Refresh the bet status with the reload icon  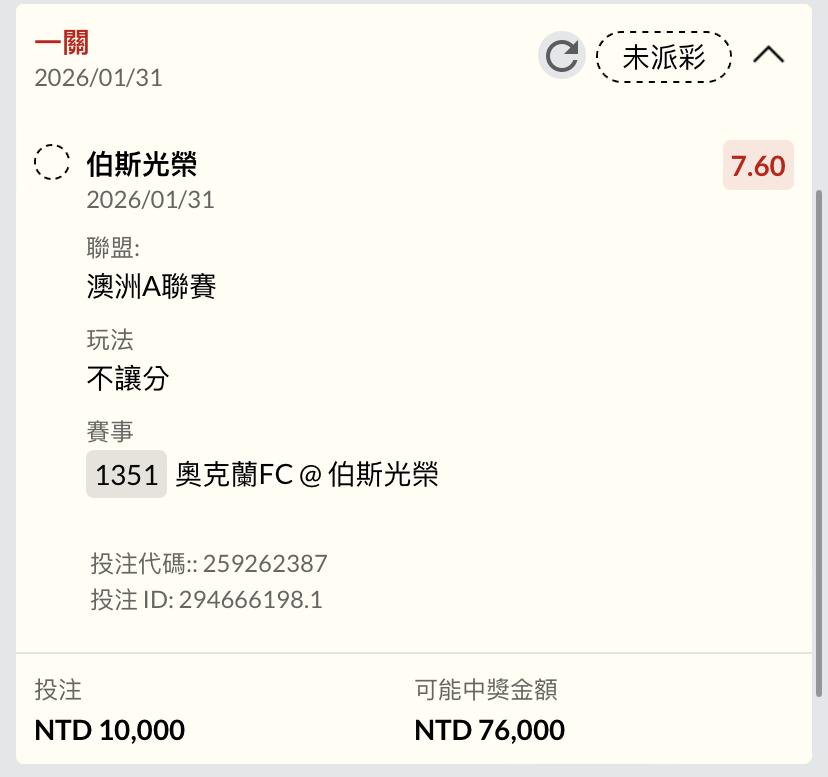click(561, 55)
